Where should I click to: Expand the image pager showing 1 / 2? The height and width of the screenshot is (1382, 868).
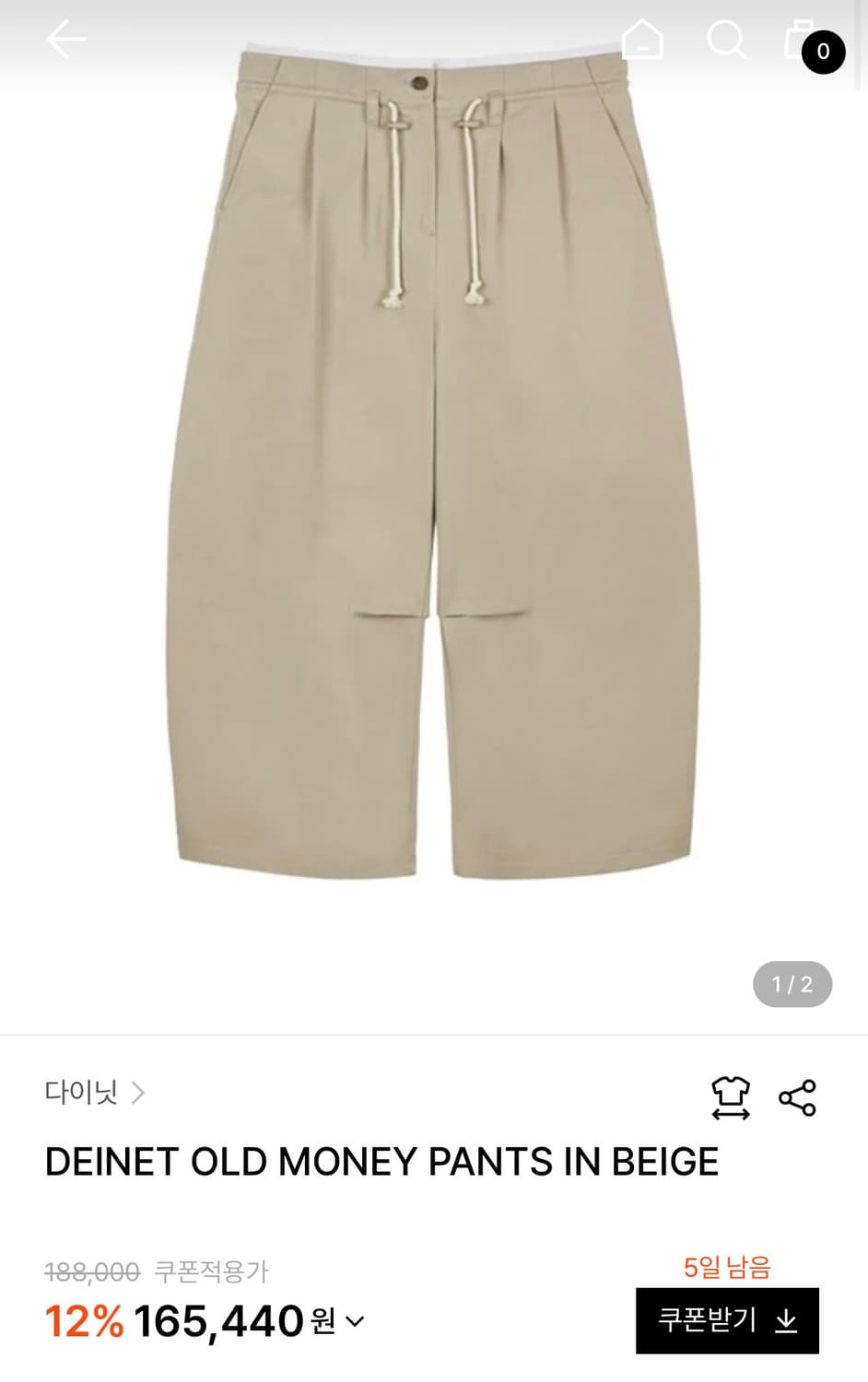[794, 985]
